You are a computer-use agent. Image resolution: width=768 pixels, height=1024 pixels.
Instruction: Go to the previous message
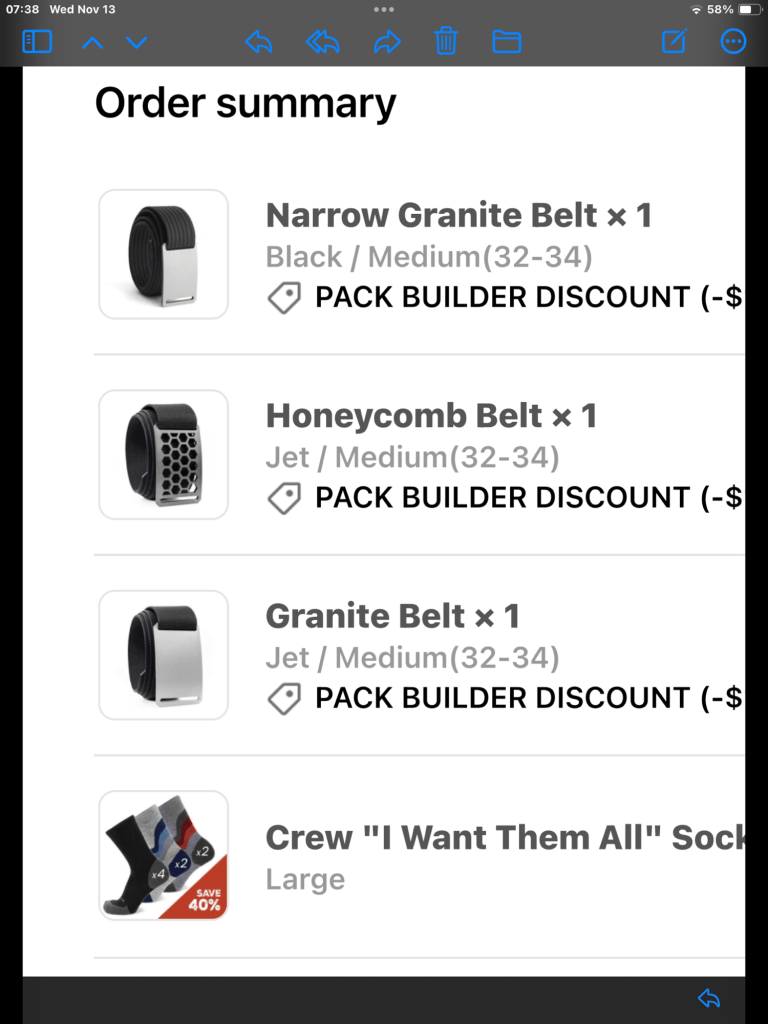coord(92,42)
